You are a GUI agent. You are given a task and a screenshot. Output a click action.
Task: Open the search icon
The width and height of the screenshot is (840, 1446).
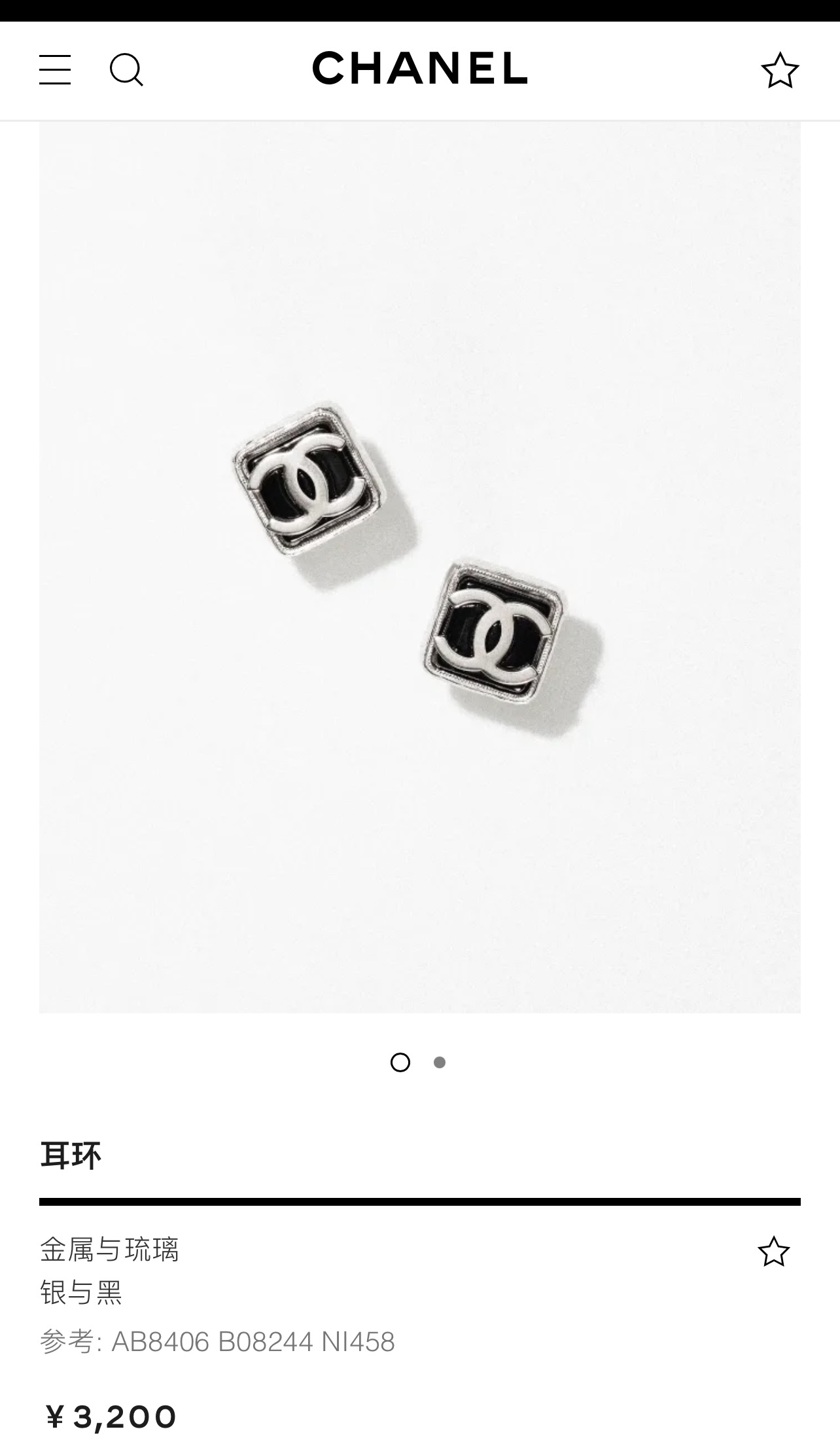coord(126,70)
